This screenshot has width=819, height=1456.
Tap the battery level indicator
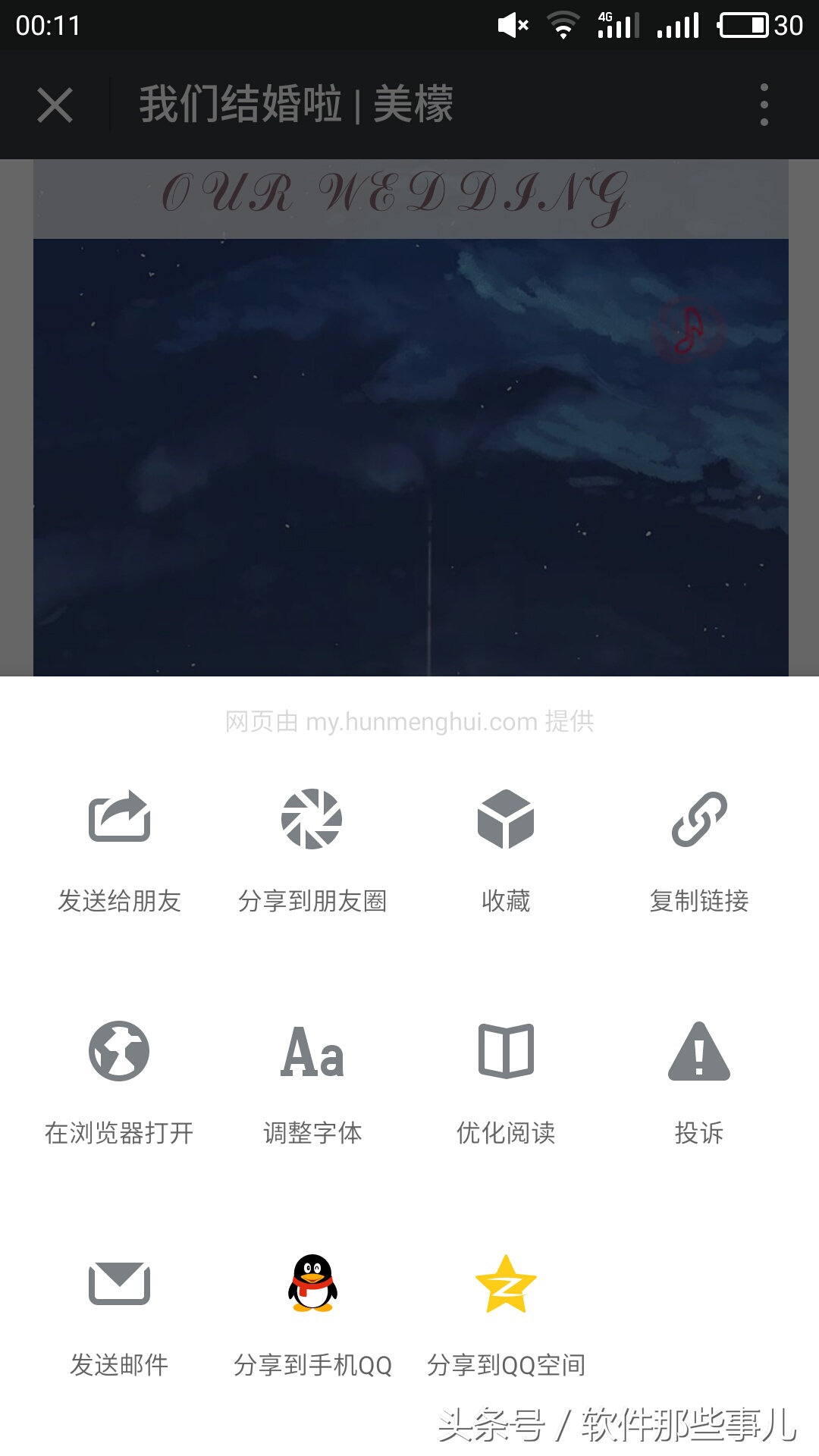click(744, 23)
